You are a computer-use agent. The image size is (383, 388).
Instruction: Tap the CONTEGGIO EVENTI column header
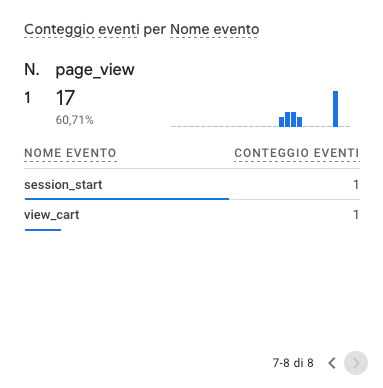click(297, 153)
